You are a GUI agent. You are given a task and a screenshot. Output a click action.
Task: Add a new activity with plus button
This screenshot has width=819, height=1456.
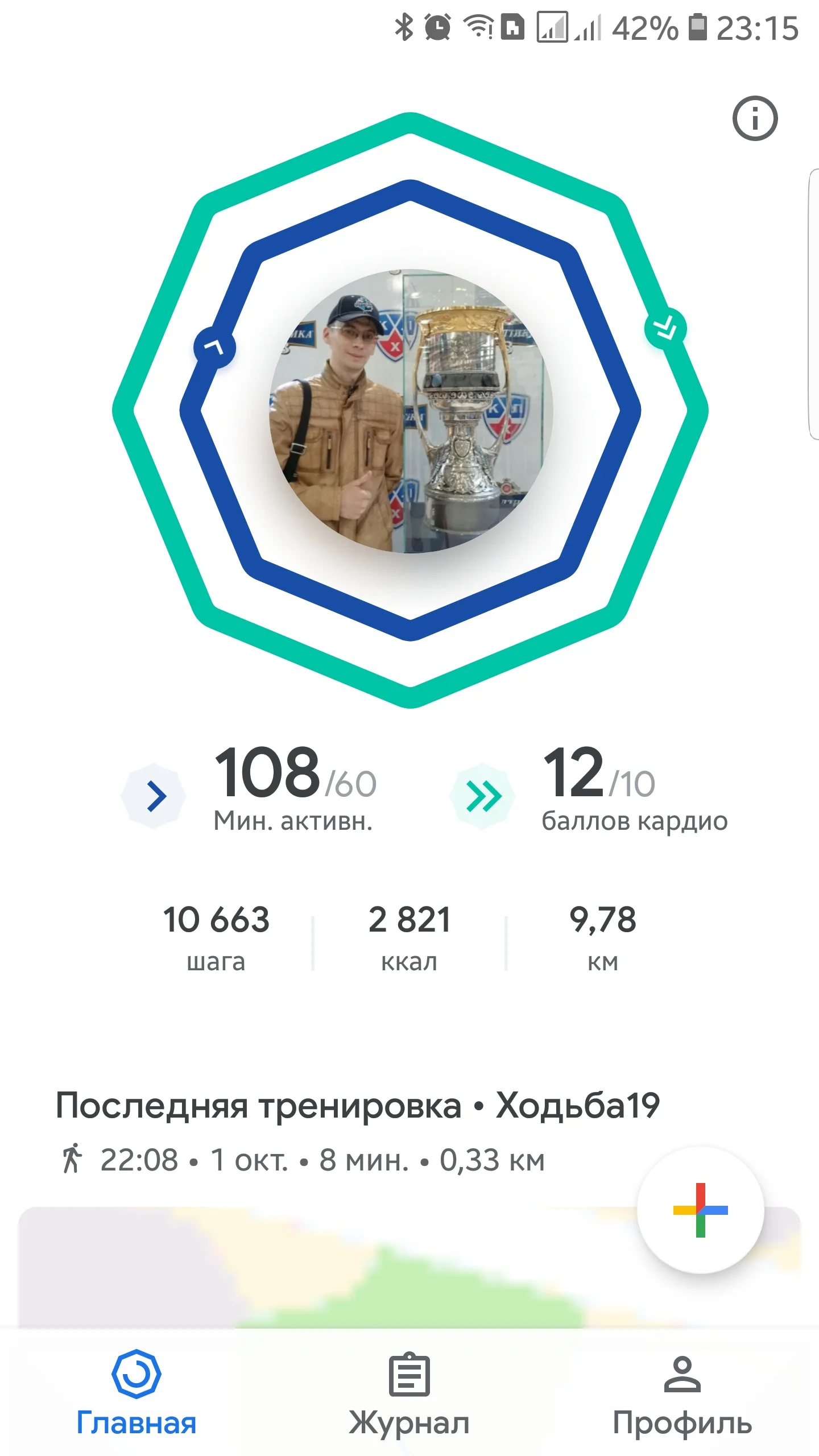click(700, 1210)
